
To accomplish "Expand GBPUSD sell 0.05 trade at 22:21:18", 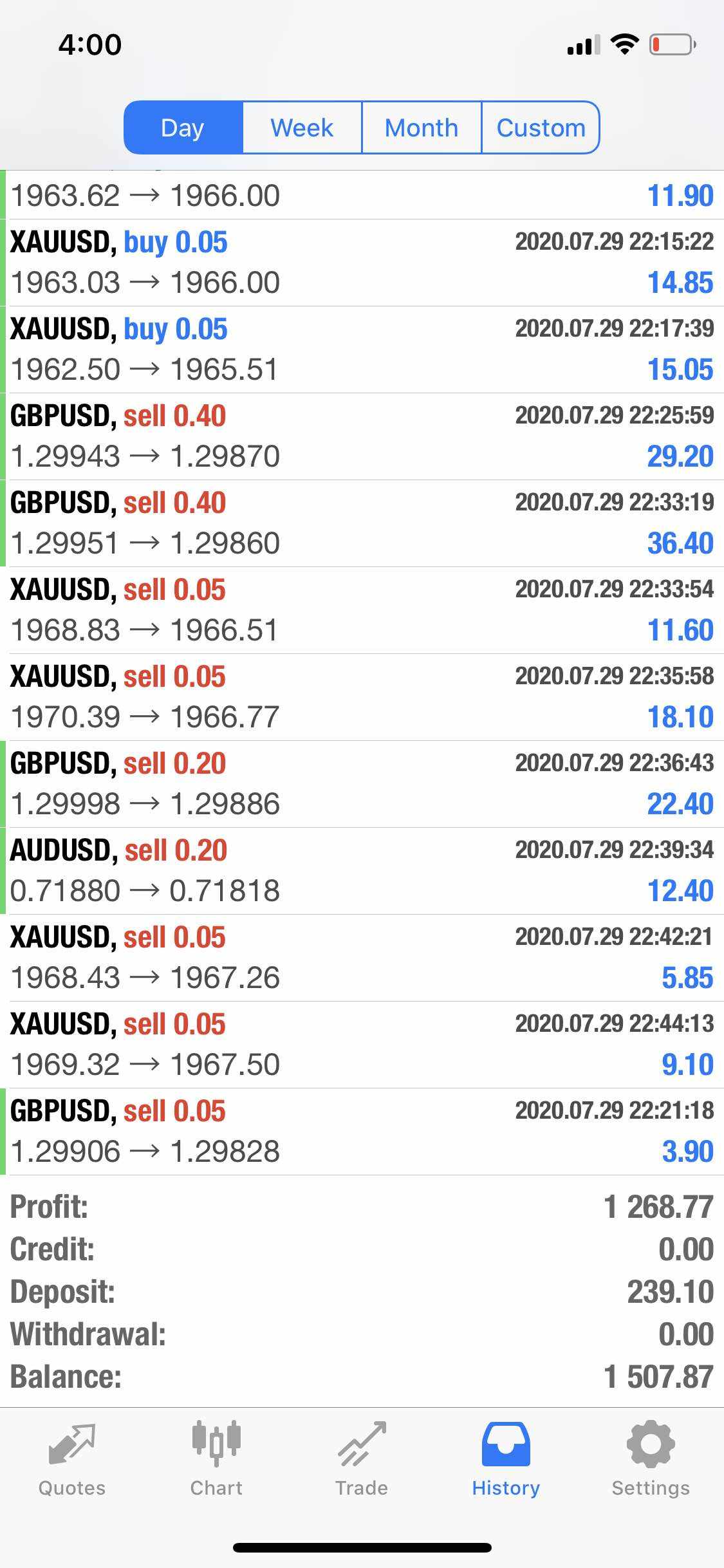I will point(362,1132).
